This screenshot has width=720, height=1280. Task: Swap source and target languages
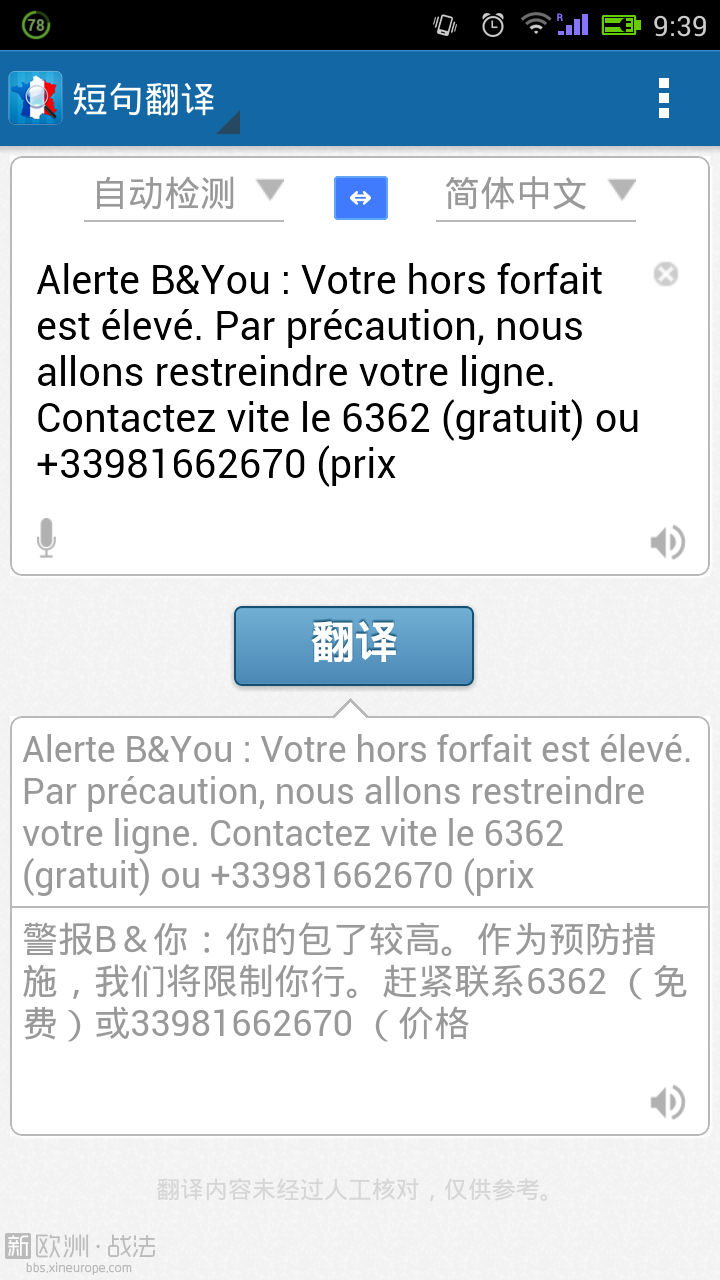click(360, 198)
